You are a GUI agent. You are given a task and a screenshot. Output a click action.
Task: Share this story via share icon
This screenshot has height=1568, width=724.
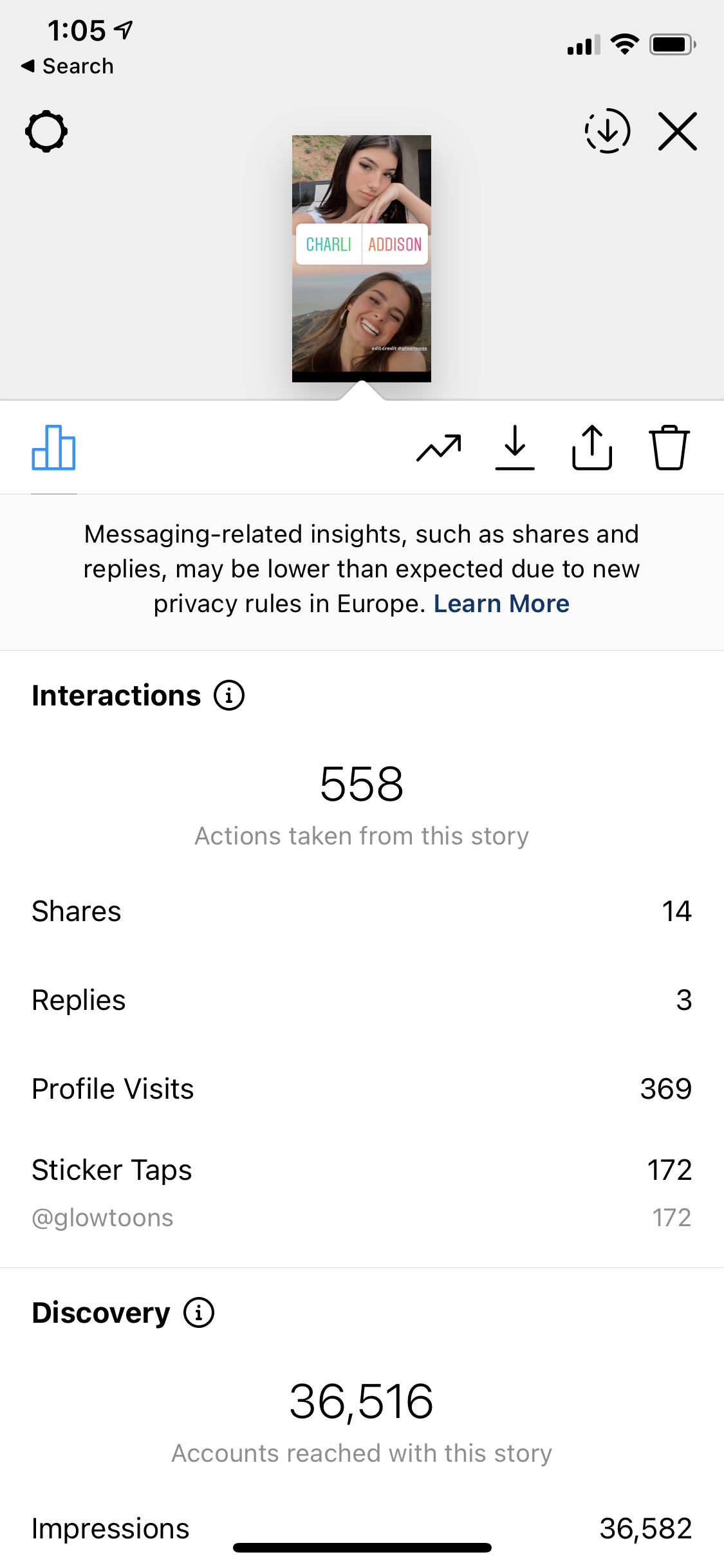(592, 447)
